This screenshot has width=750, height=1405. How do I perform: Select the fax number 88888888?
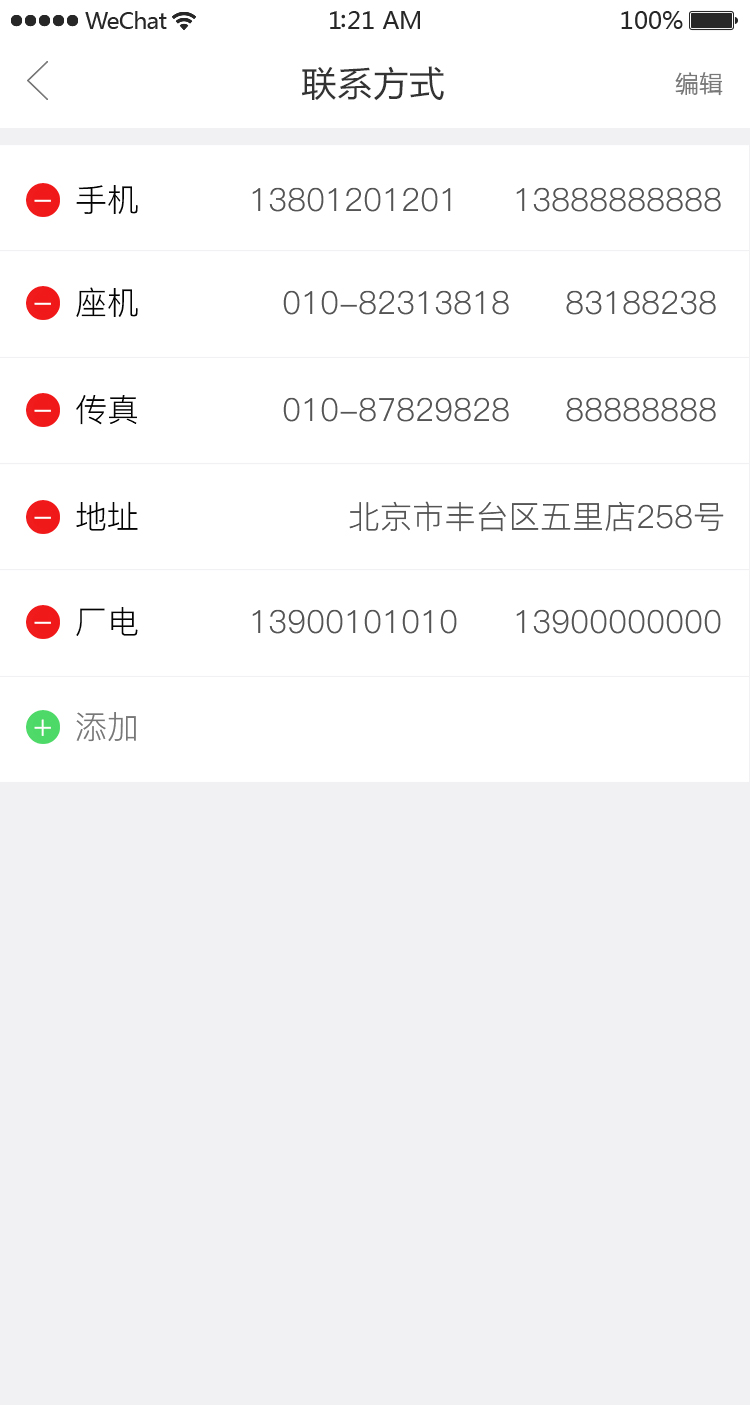click(641, 410)
